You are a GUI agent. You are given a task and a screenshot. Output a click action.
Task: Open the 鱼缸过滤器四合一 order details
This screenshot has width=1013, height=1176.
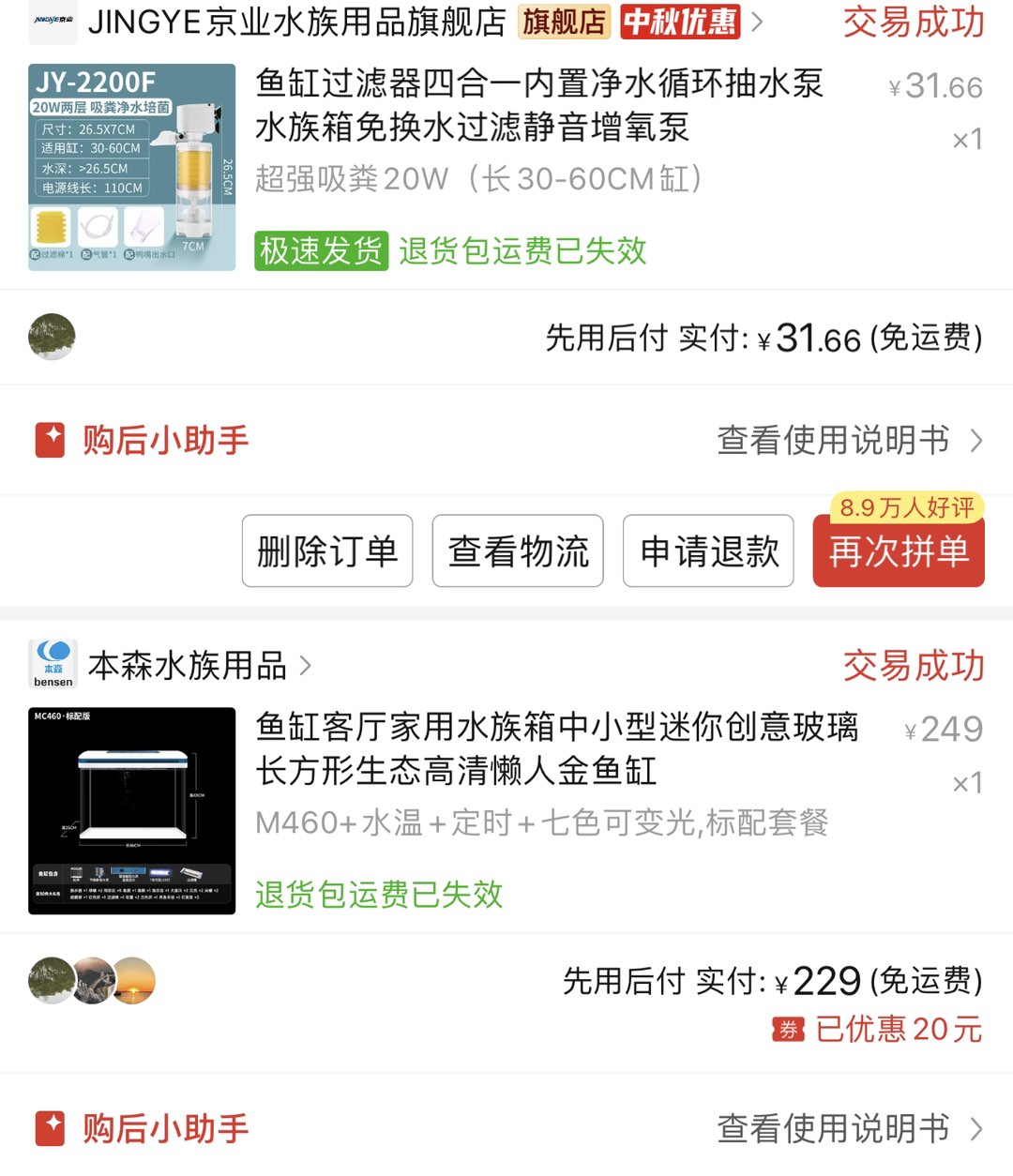point(539,105)
